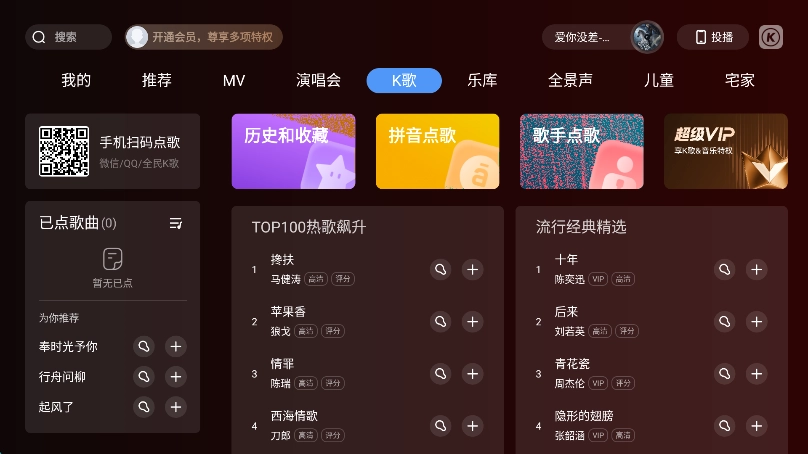This screenshot has width=808, height=454.
Task: Open the now playing 爱你没差 widget
Action: coord(603,37)
